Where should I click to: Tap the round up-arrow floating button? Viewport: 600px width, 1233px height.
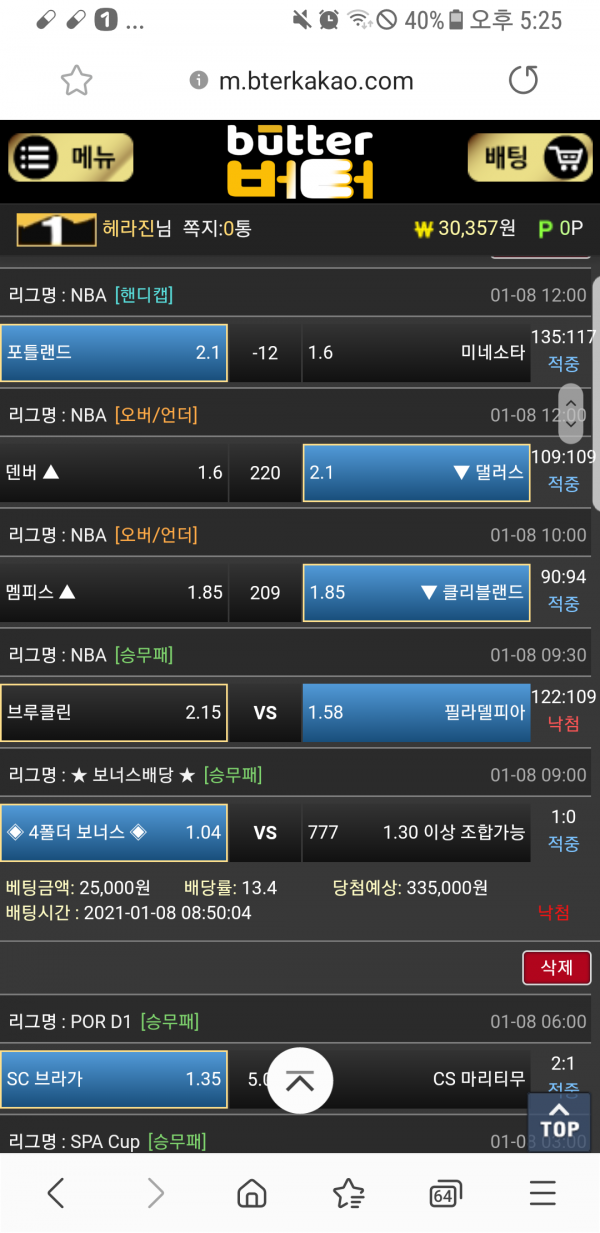tap(300, 1081)
